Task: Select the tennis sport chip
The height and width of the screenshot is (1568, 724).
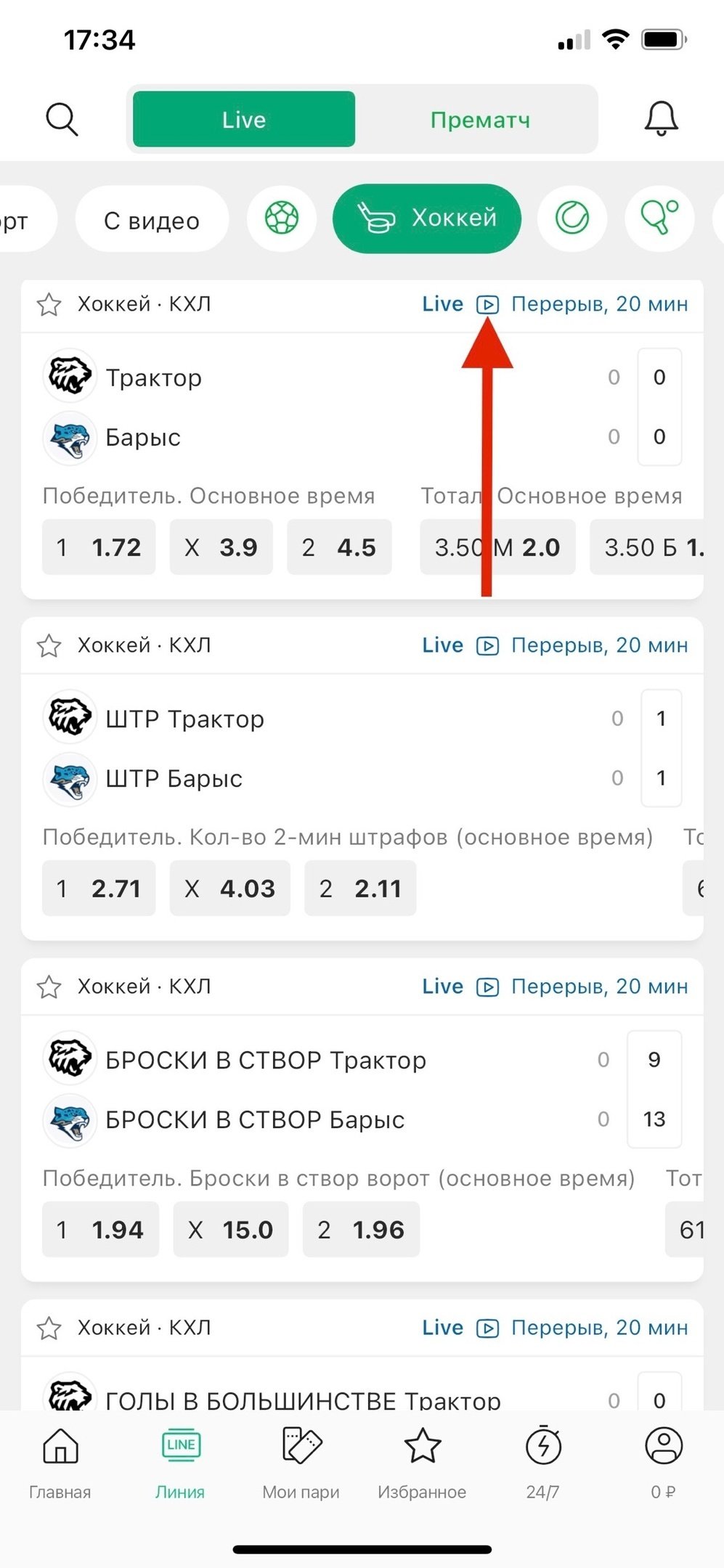Action: point(572,218)
